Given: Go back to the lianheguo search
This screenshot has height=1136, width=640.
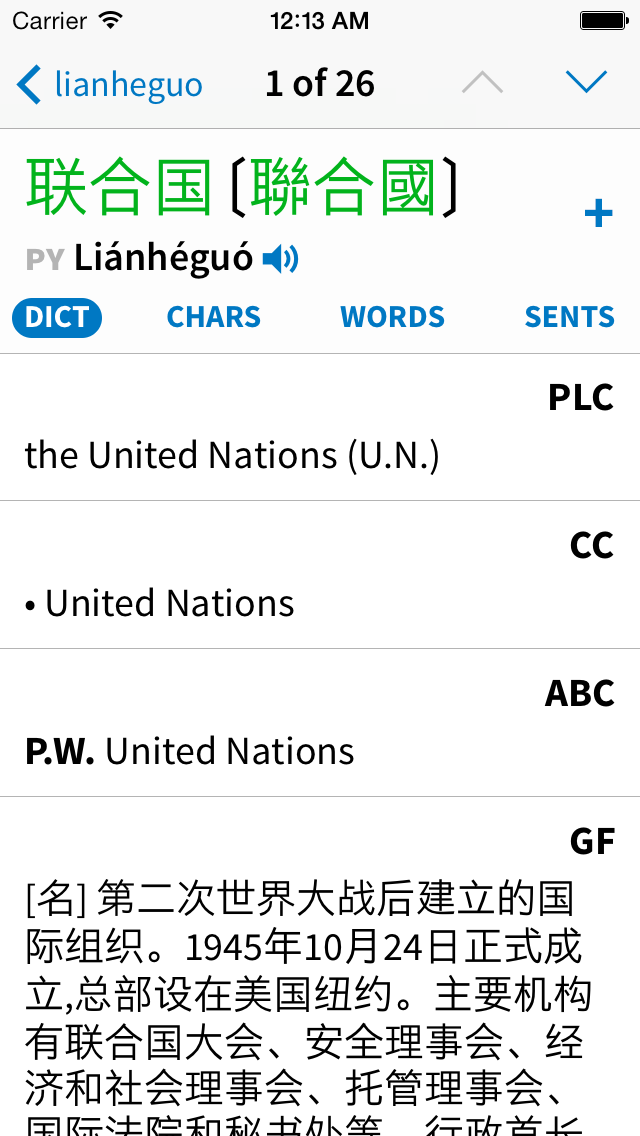Looking at the screenshot, I should click(109, 84).
